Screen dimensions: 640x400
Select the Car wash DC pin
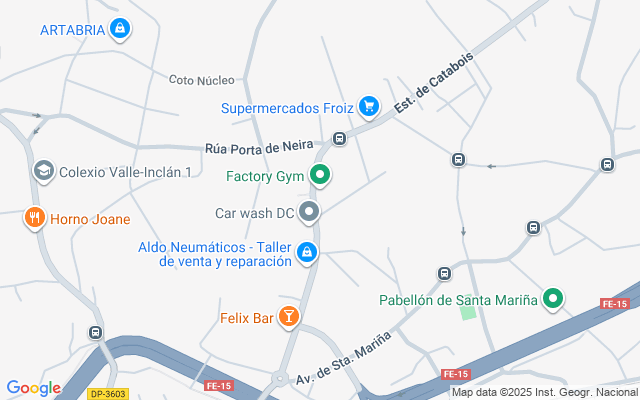[310, 211]
